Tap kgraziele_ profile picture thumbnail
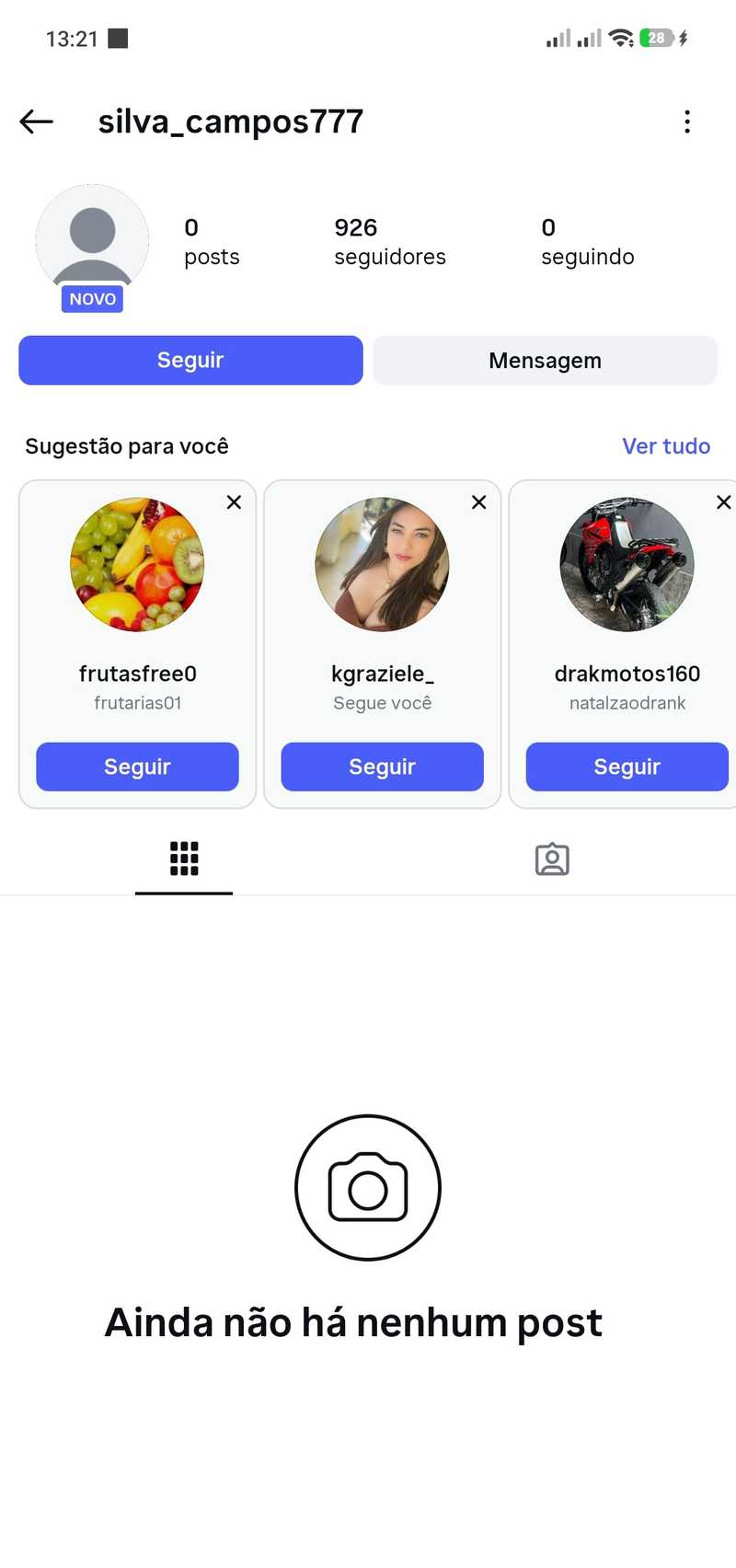 (x=382, y=563)
